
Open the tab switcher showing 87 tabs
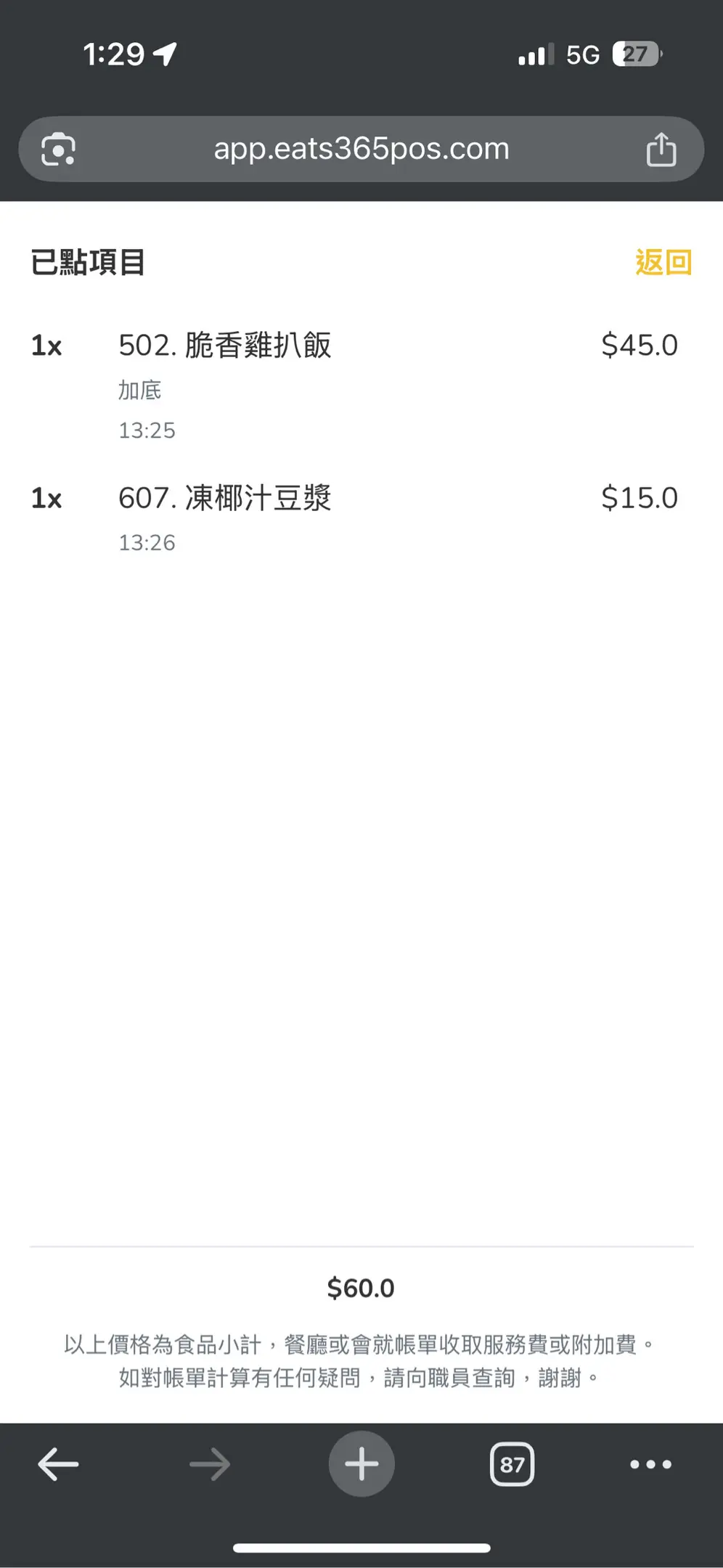point(512,1464)
